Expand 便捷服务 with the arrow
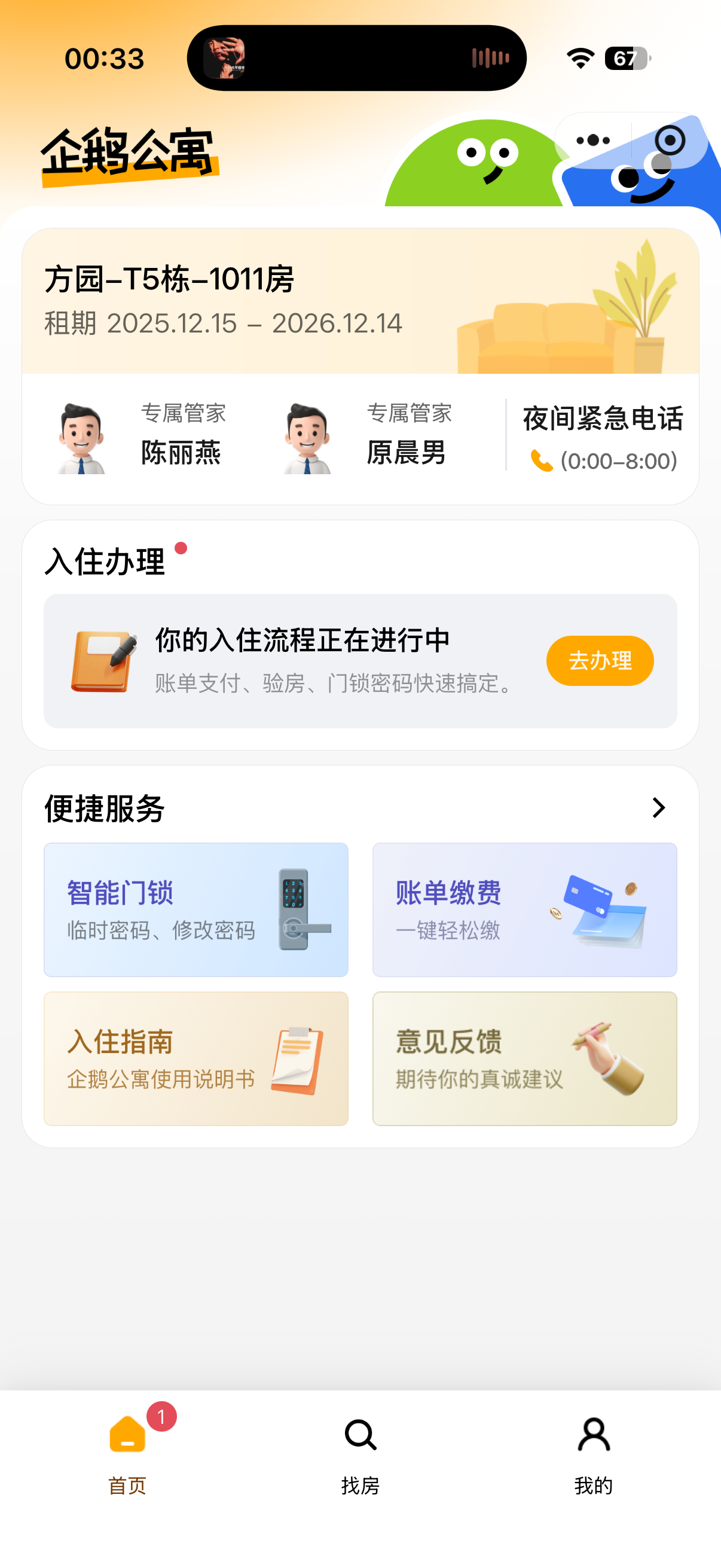The height and width of the screenshot is (1568, 721). (x=658, y=808)
